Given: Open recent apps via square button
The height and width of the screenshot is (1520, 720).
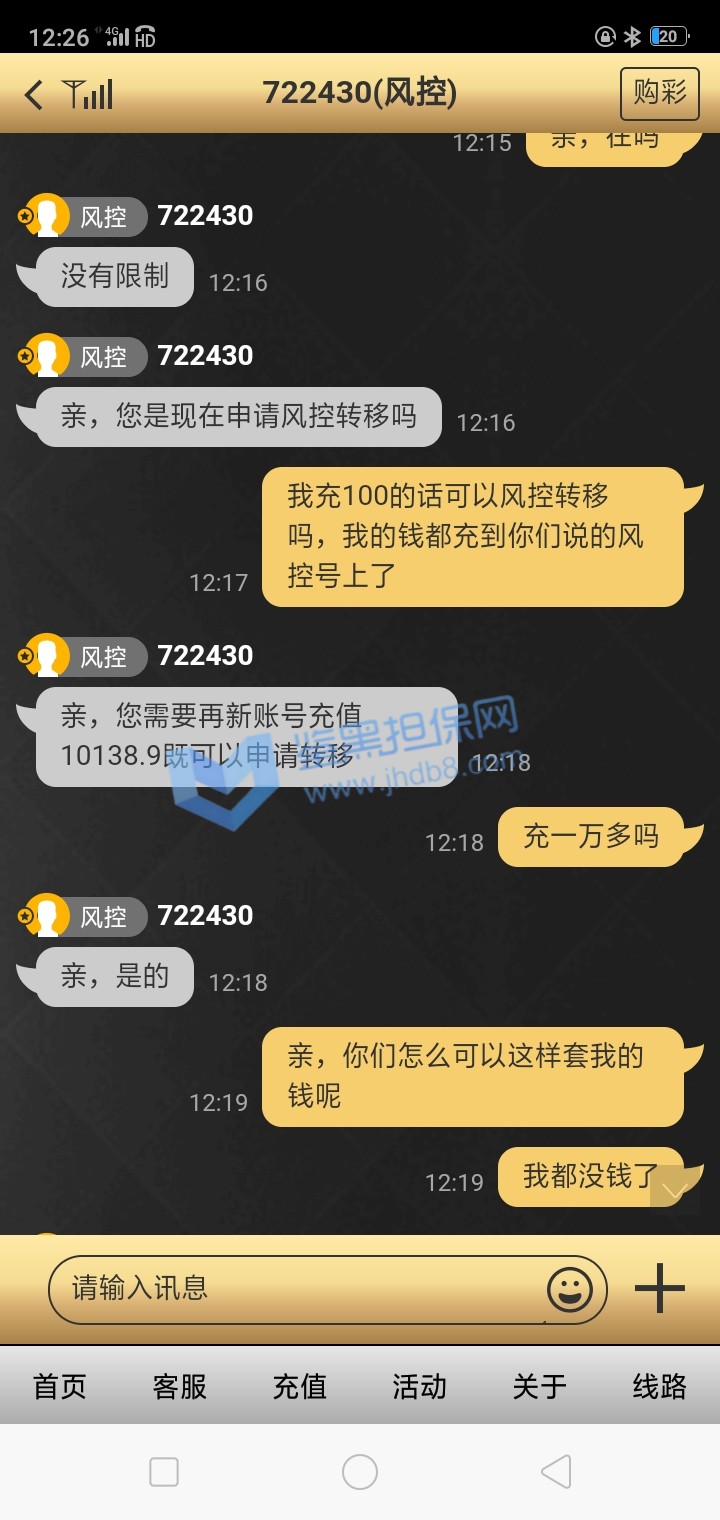Looking at the screenshot, I should 164,1472.
